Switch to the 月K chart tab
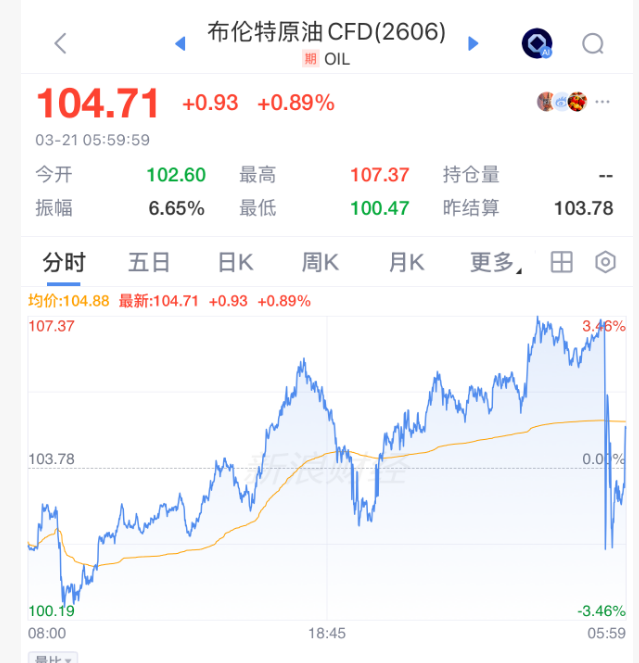The image size is (639, 663). coord(407,262)
